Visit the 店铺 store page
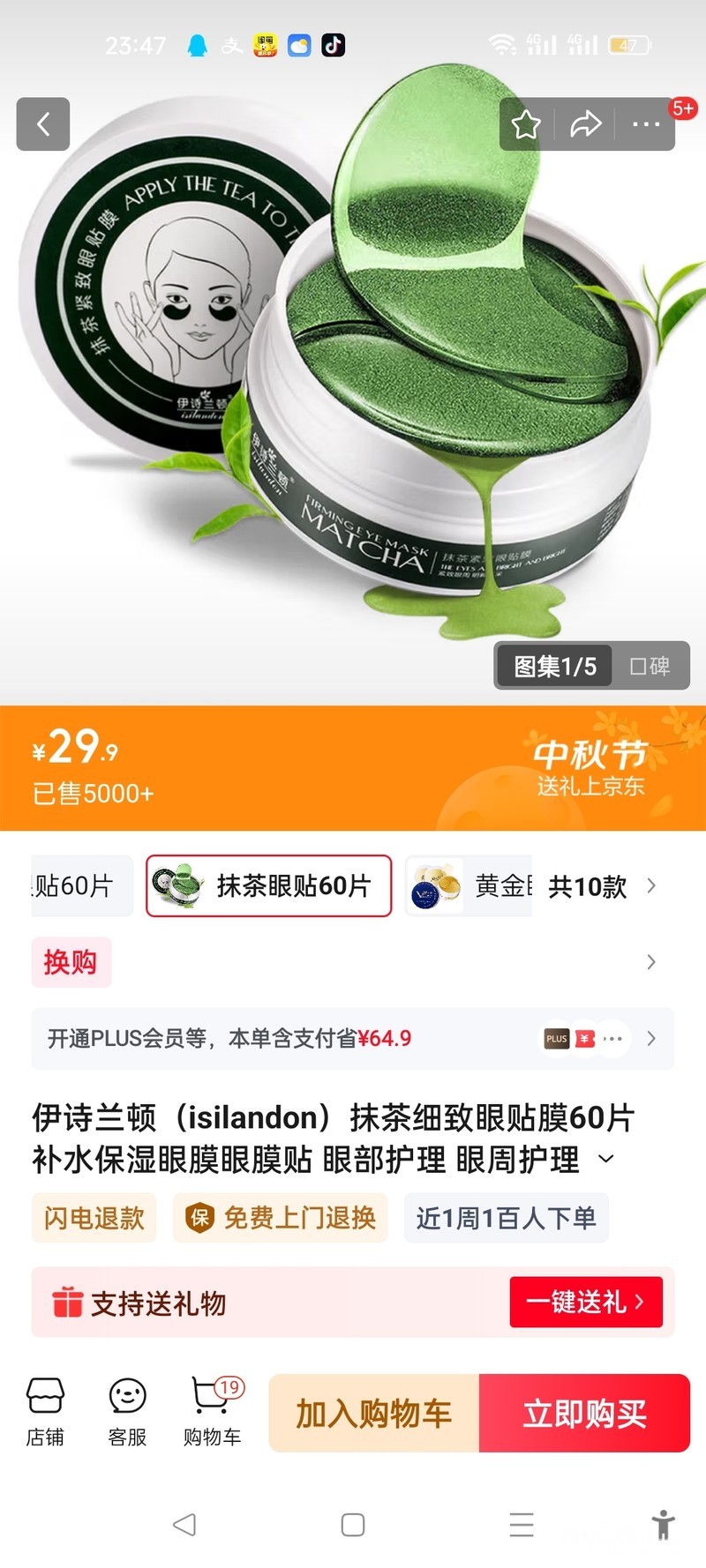Image resolution: width=706 pixels, height=1568 pixels. coord(45,1413)
